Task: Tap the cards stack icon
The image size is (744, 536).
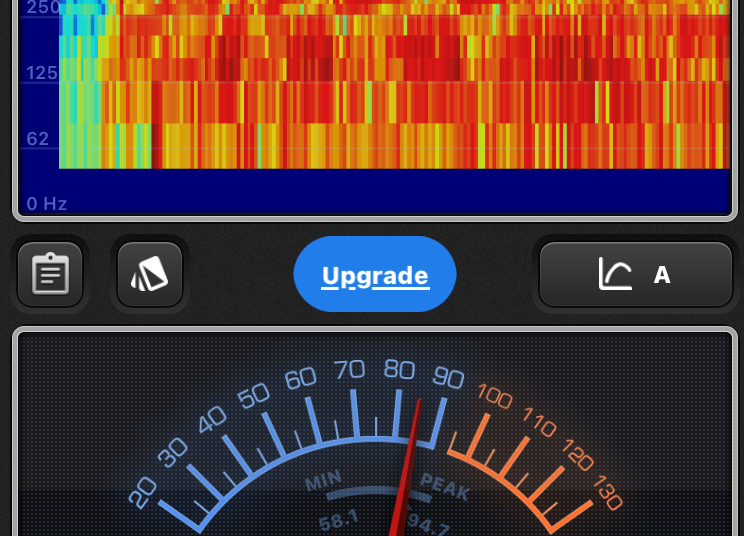Action: coord(150,274)
